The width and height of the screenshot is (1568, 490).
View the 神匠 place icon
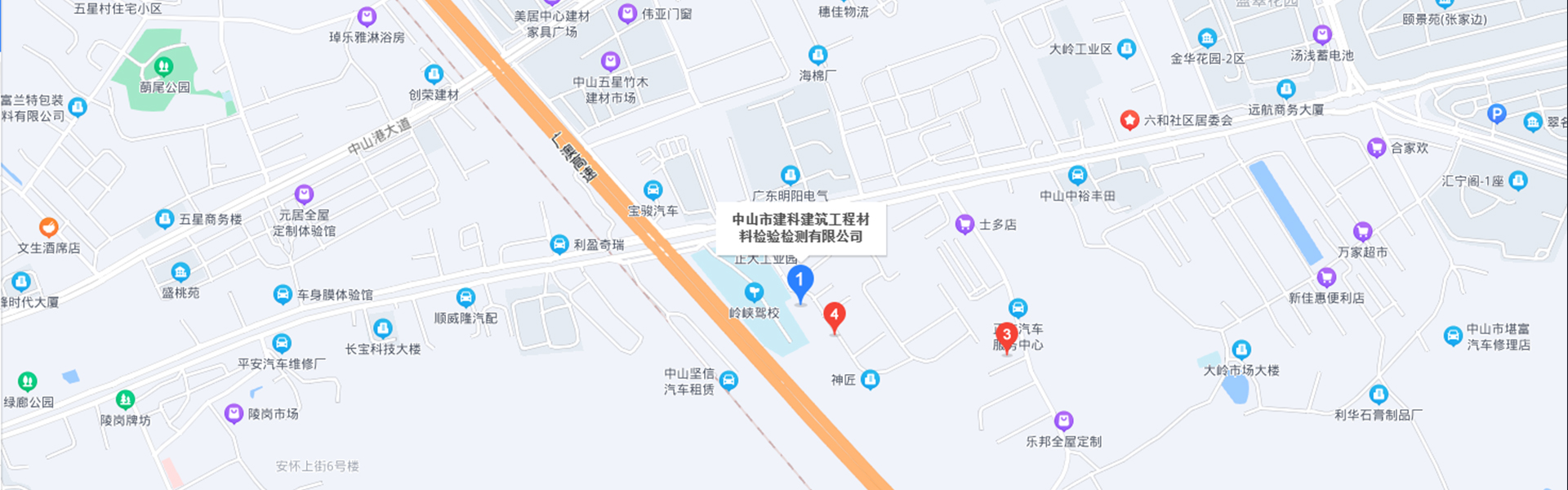[x=871, y=380]
